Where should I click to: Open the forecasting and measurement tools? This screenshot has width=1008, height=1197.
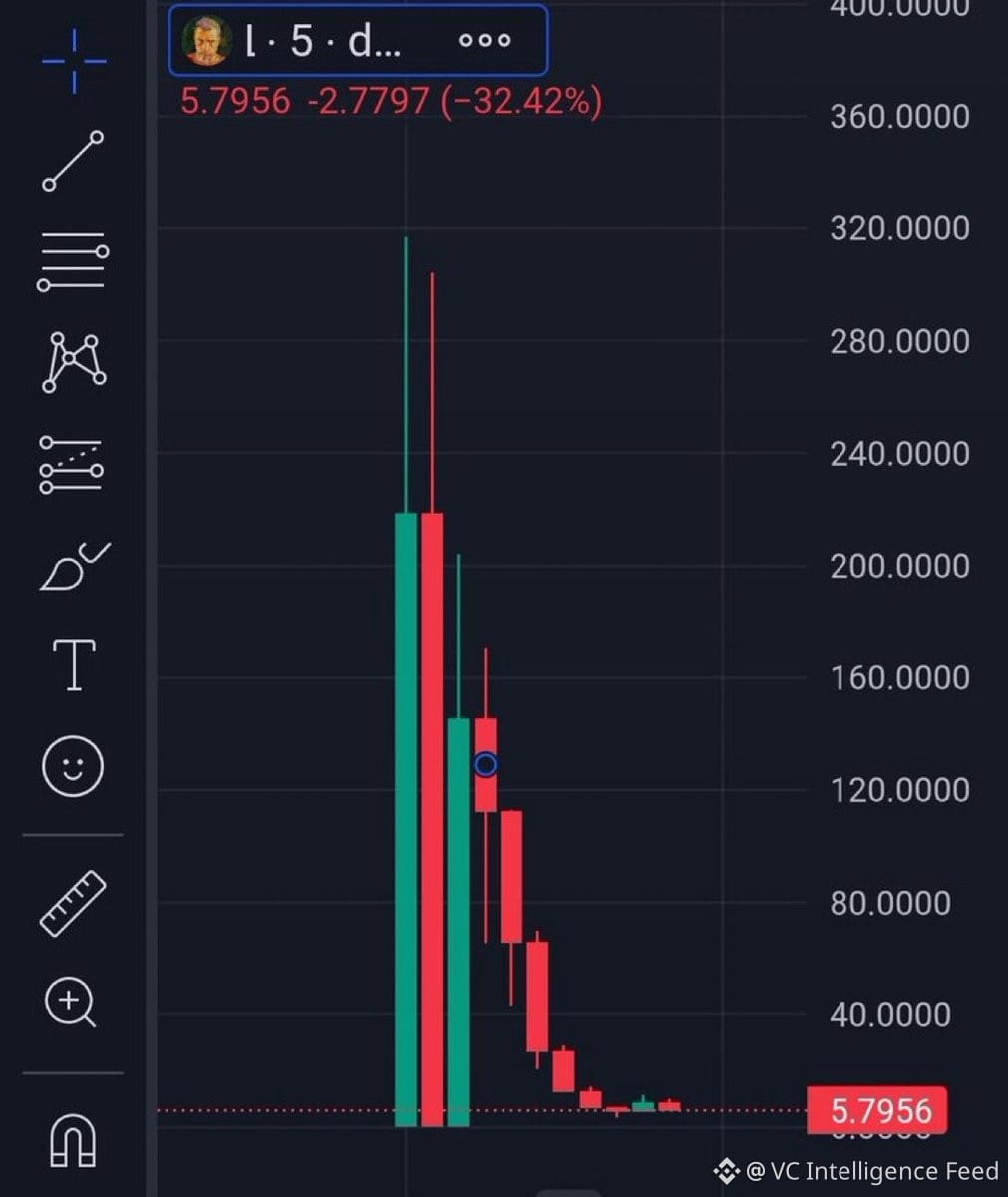[x=71, y=465]
